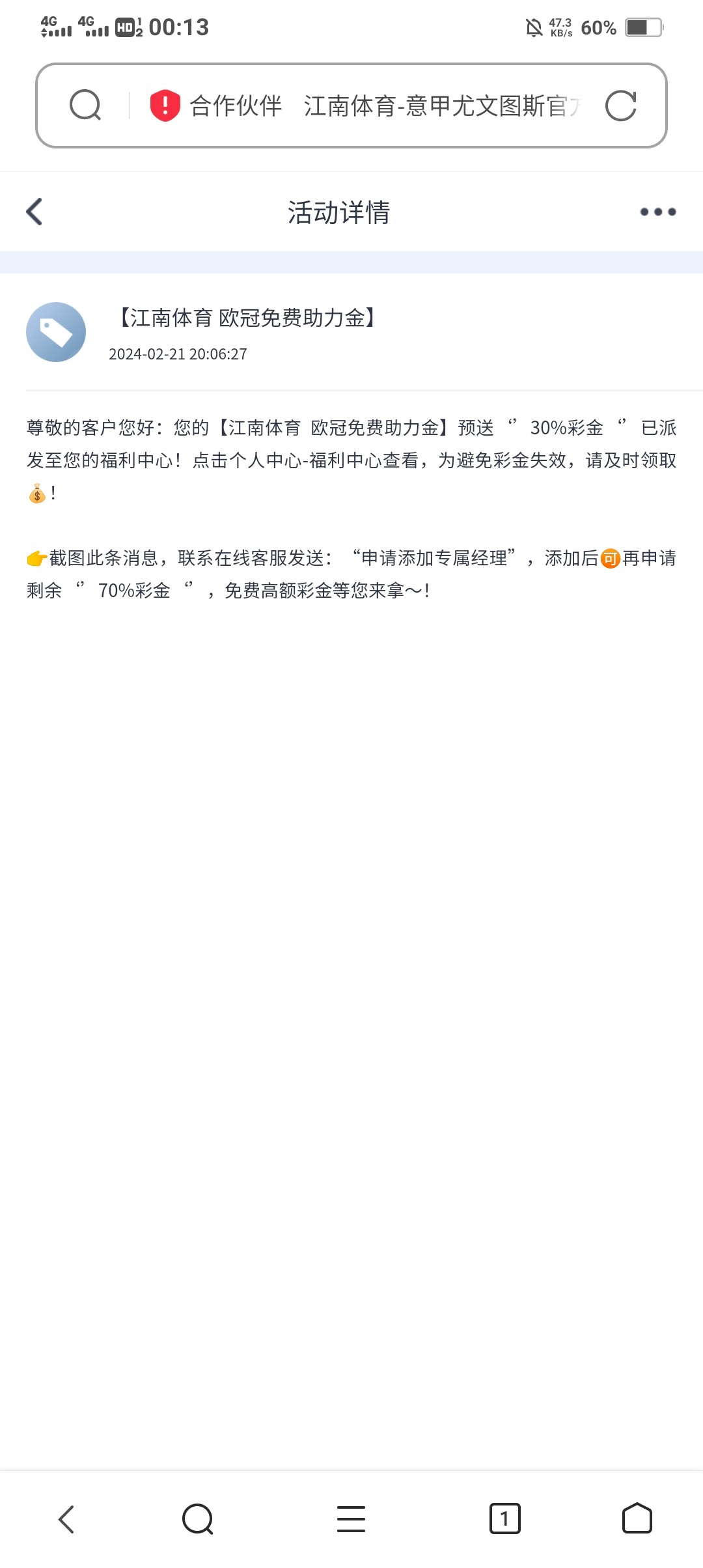Viewport: 703px width, 1568px height.
Task: Open browser search from bottom toolbar
Action: [x=197, y=1519]
